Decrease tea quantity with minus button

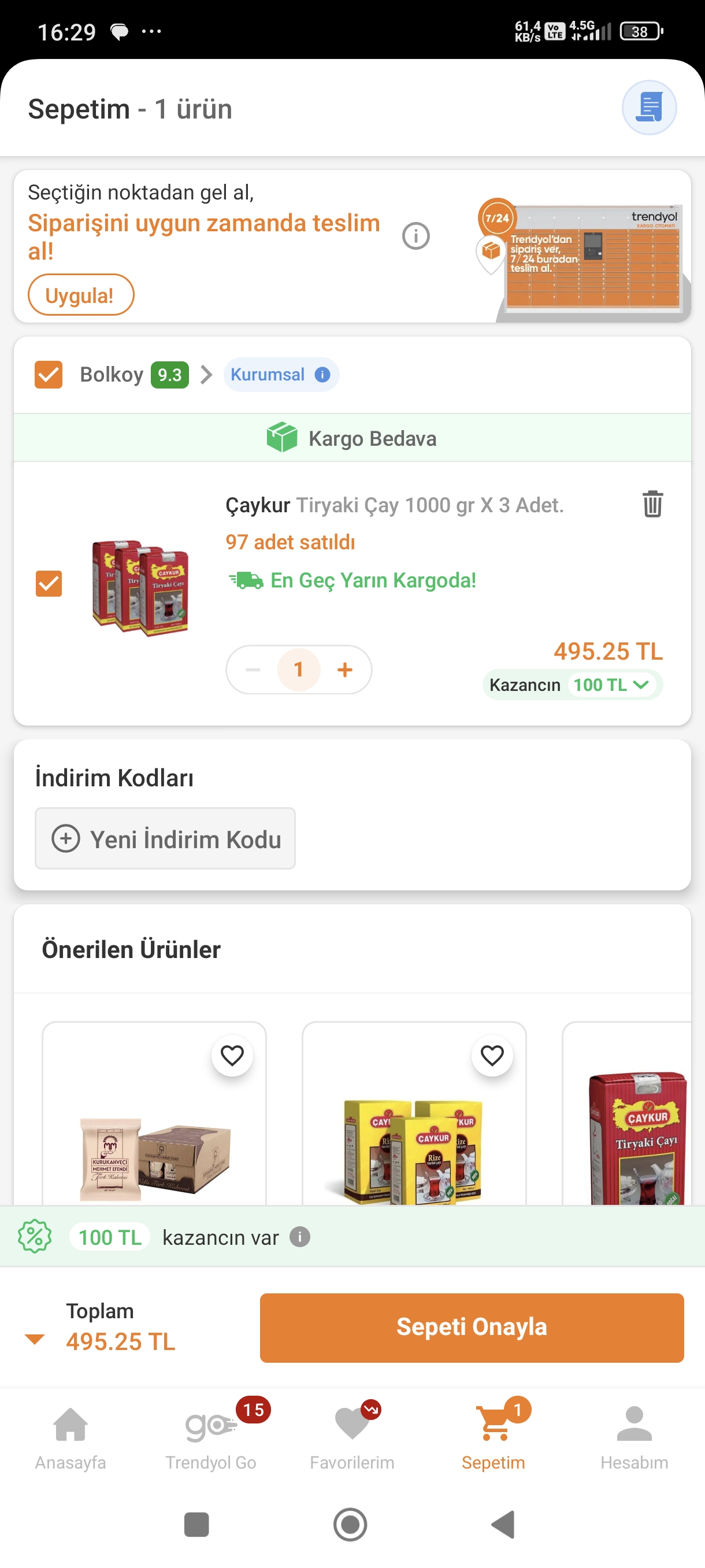[x=253, y=670]
